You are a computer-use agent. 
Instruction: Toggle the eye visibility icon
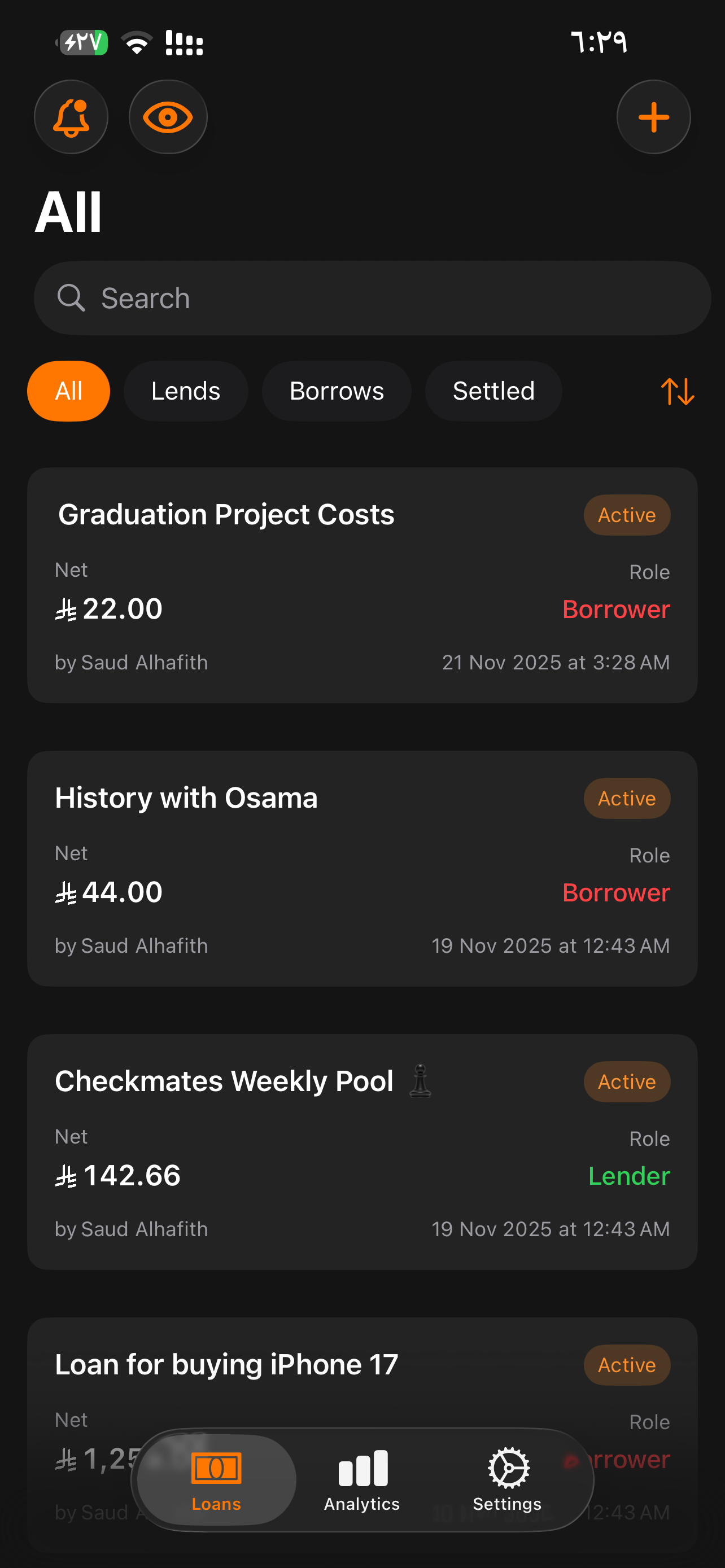tap(168, 116)
